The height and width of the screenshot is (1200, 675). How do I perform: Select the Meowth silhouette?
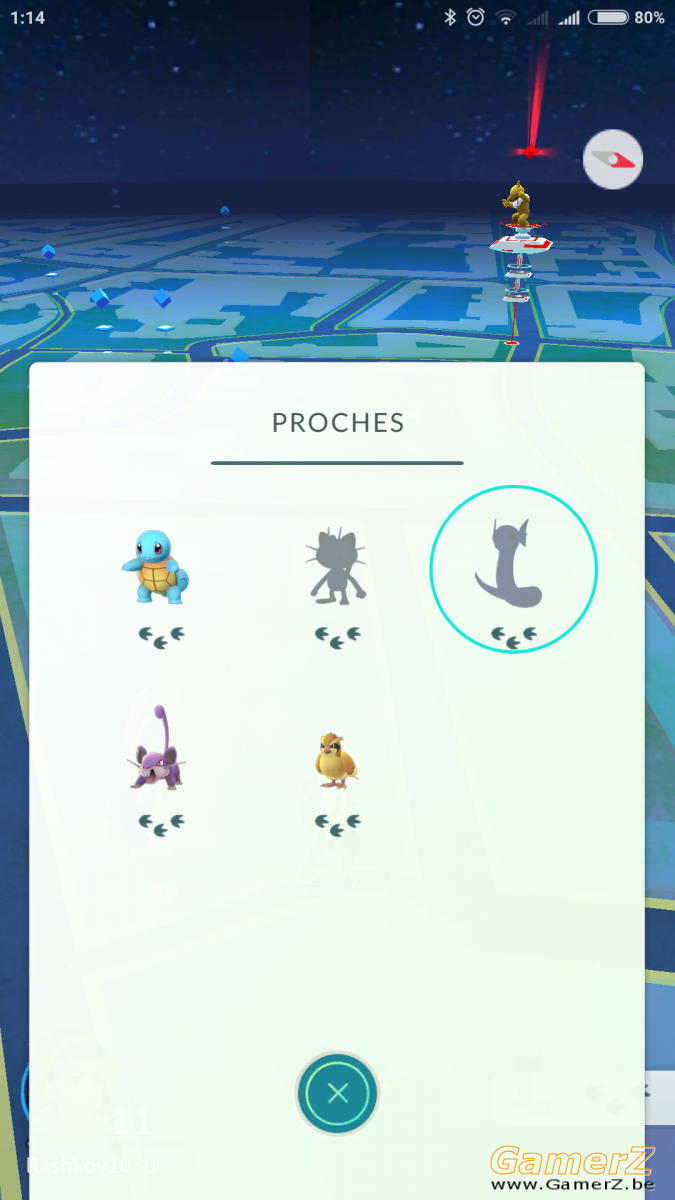pos(336,568)
